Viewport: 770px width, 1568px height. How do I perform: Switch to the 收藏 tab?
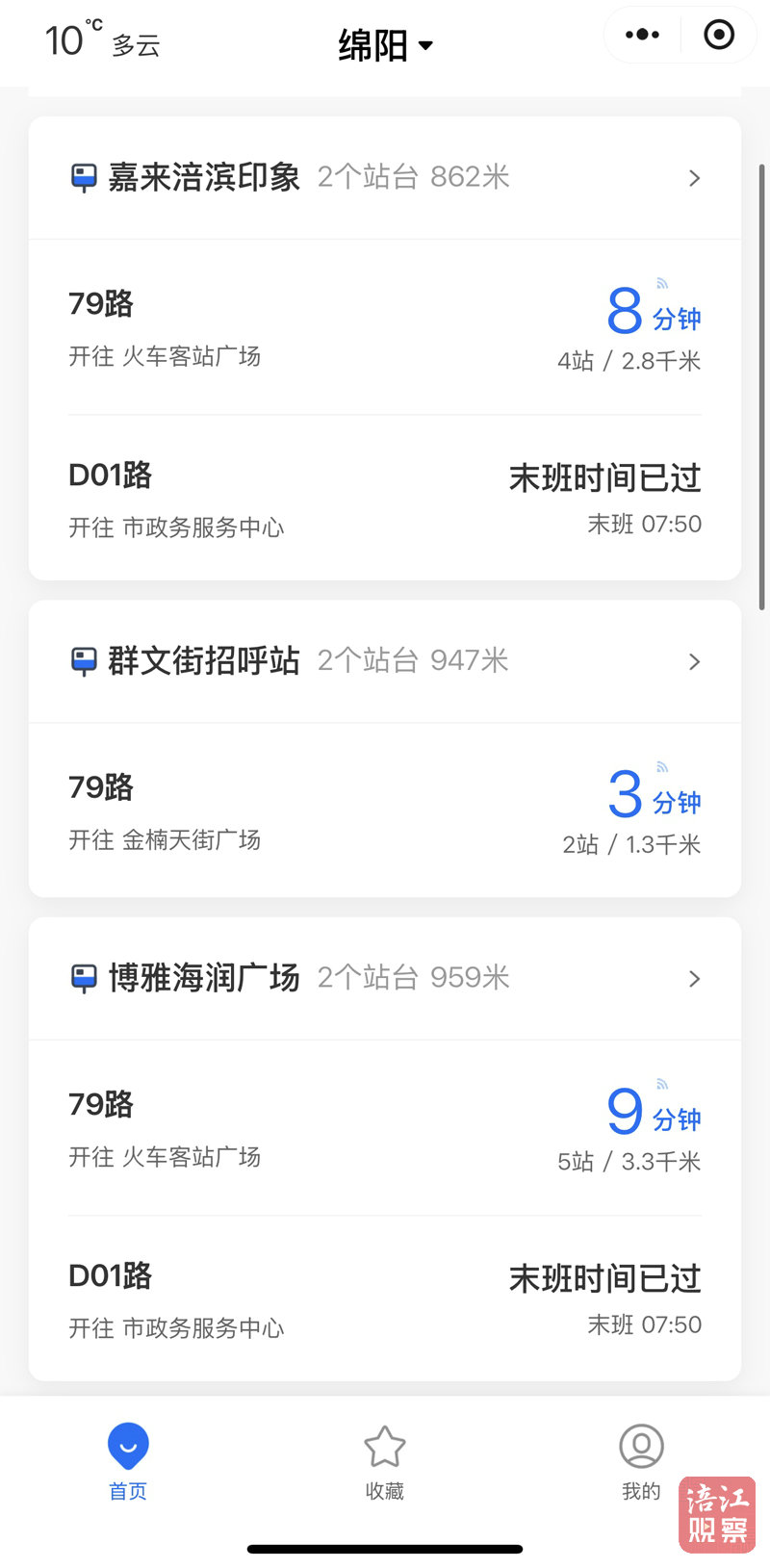pyautogui.click(x=385, y=1461)
